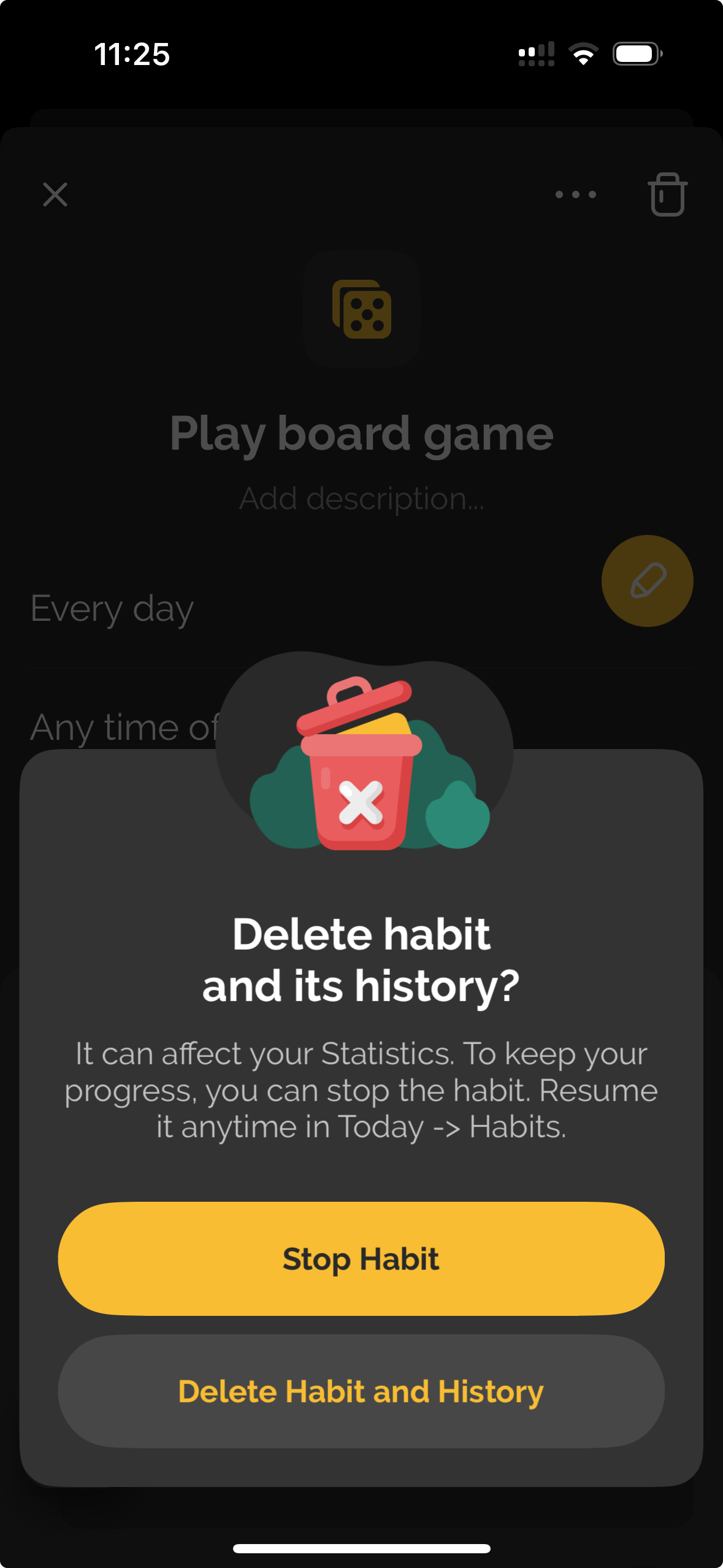The height and width of the screenshot is (1568, 723).
Task: Open the three-dot overflow menu
Action: [575, 194]
